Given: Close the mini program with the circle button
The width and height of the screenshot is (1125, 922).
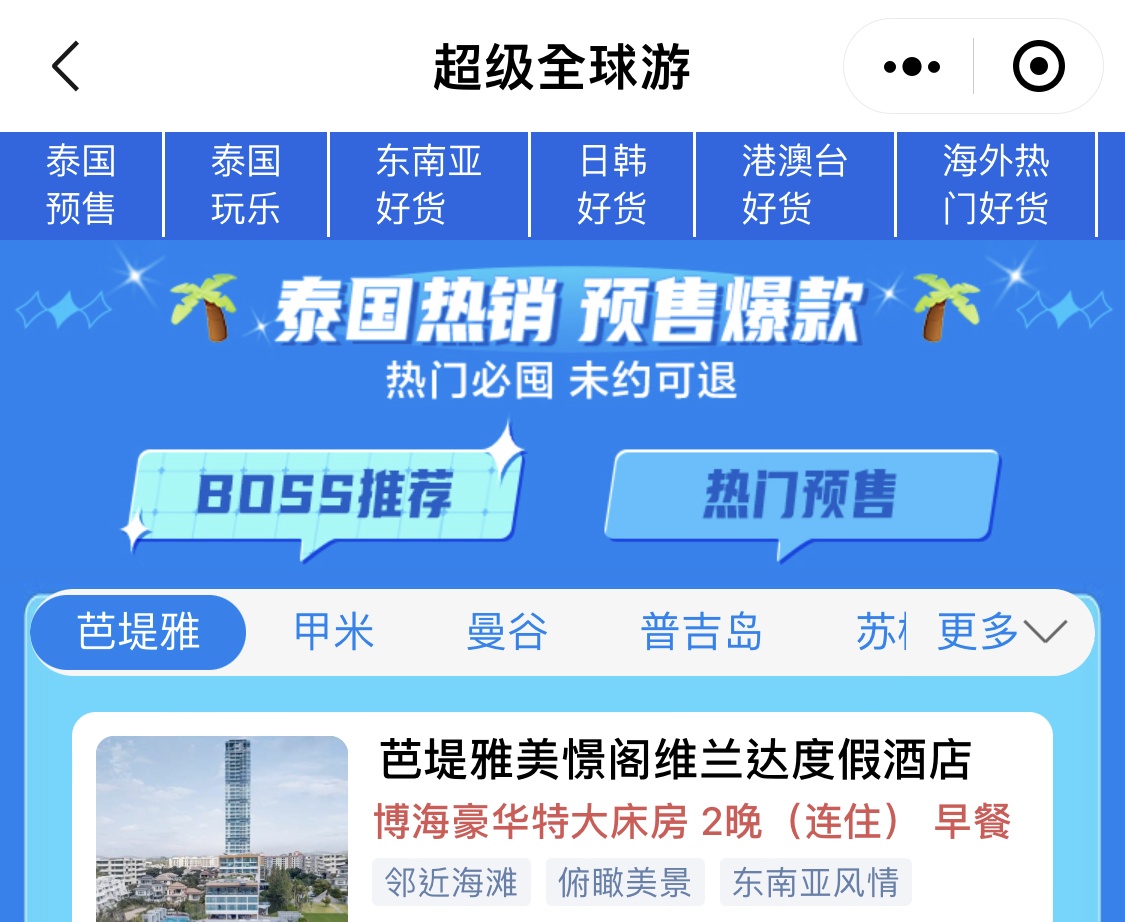Looking at the screenshot, I should coord(1037,67).
